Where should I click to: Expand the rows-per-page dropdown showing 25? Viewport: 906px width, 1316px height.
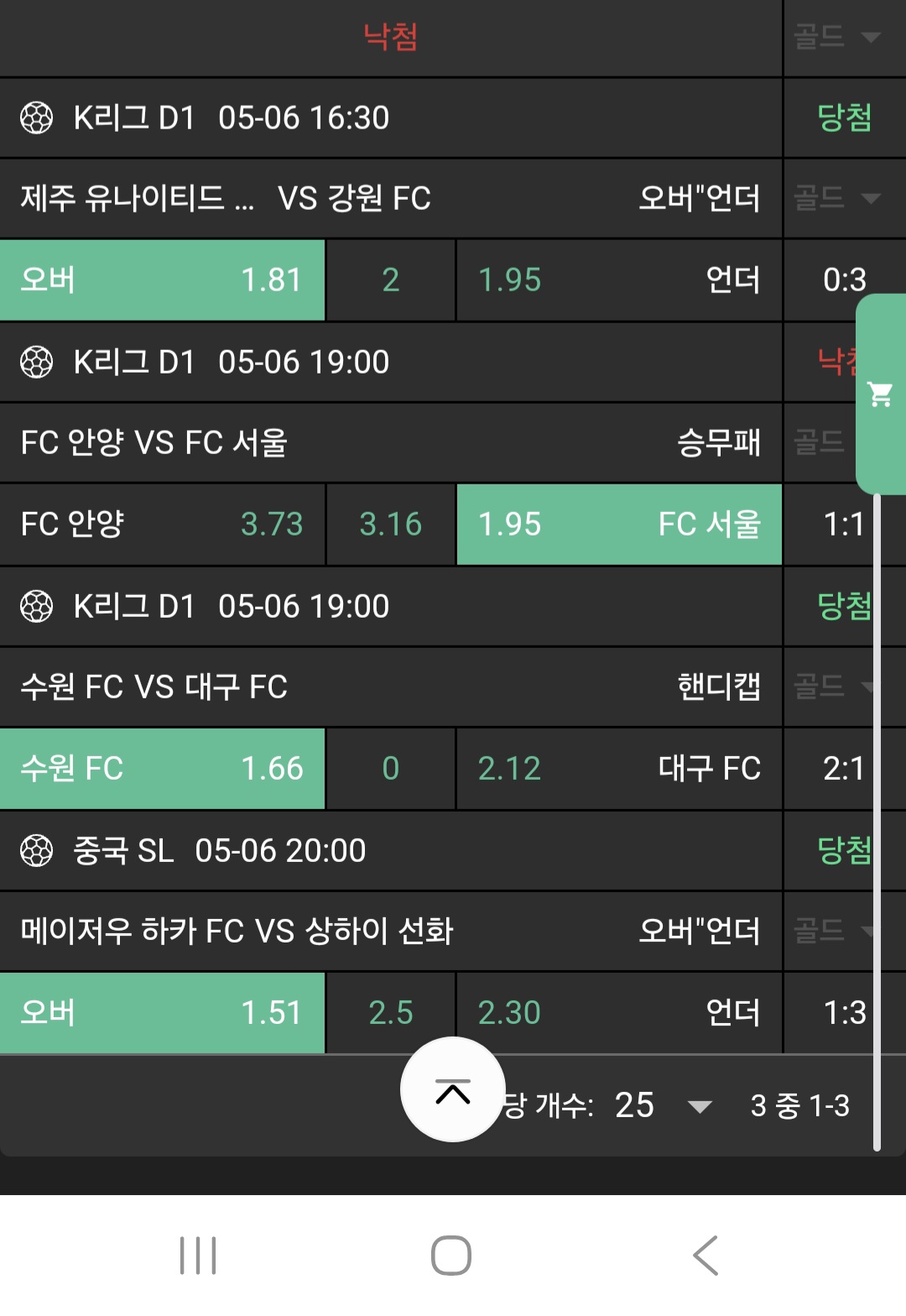pyautogui.click(x=699, y=1106)
